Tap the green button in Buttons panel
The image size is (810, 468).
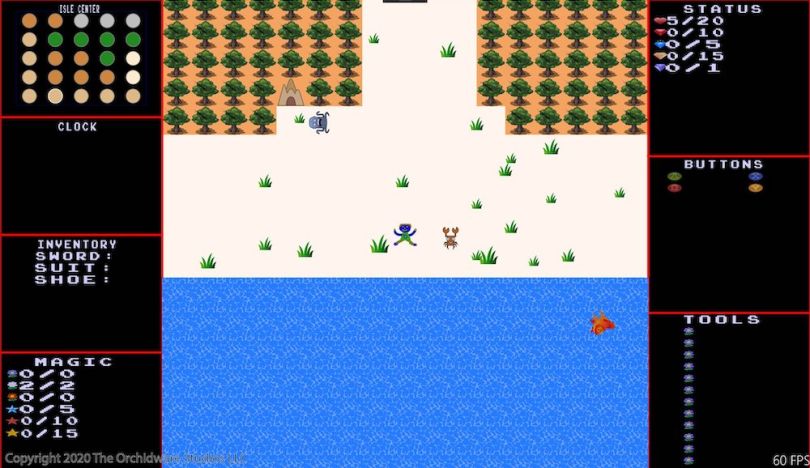(674, 176)
